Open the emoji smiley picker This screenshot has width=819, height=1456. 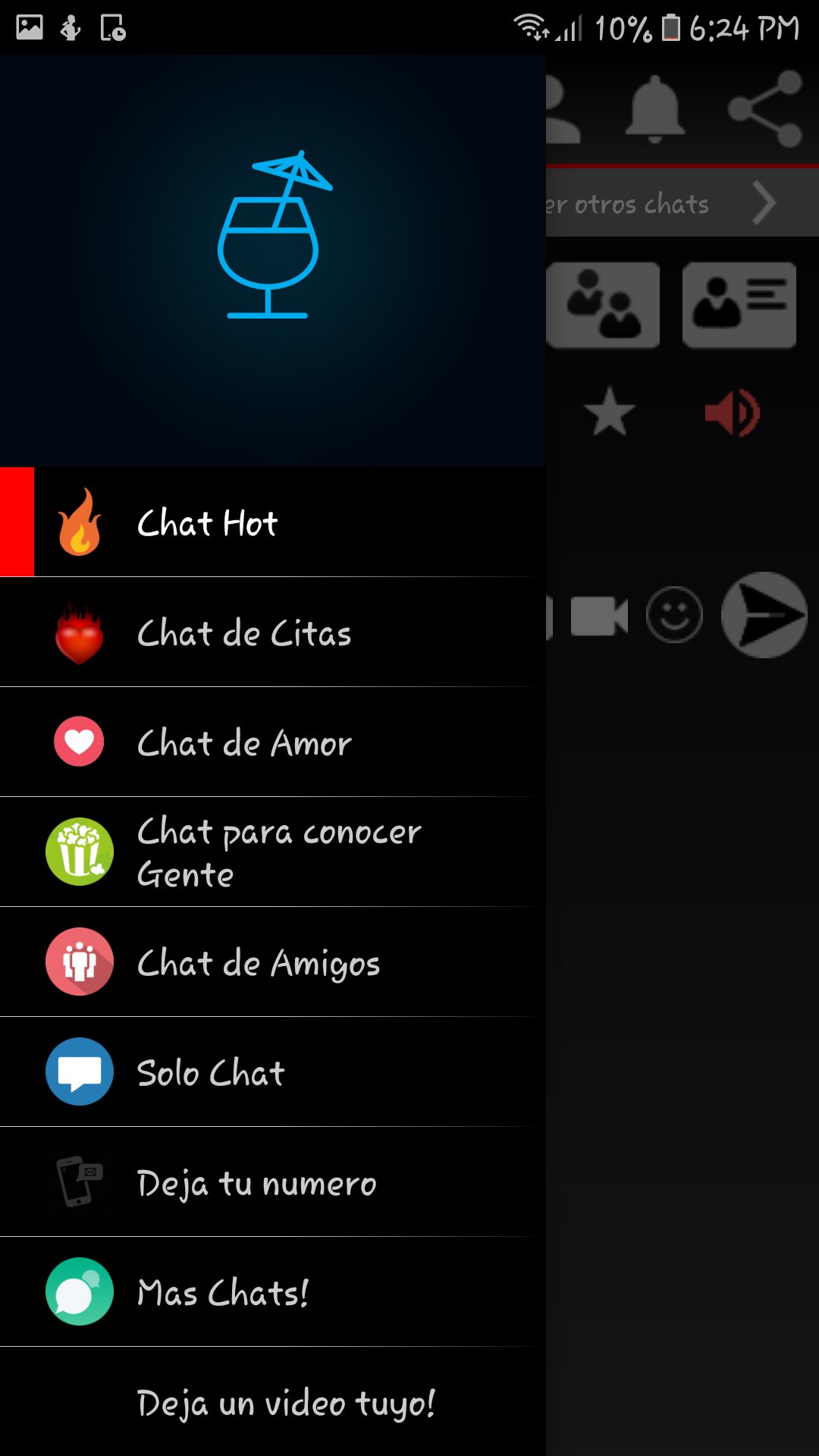point(675,617)
